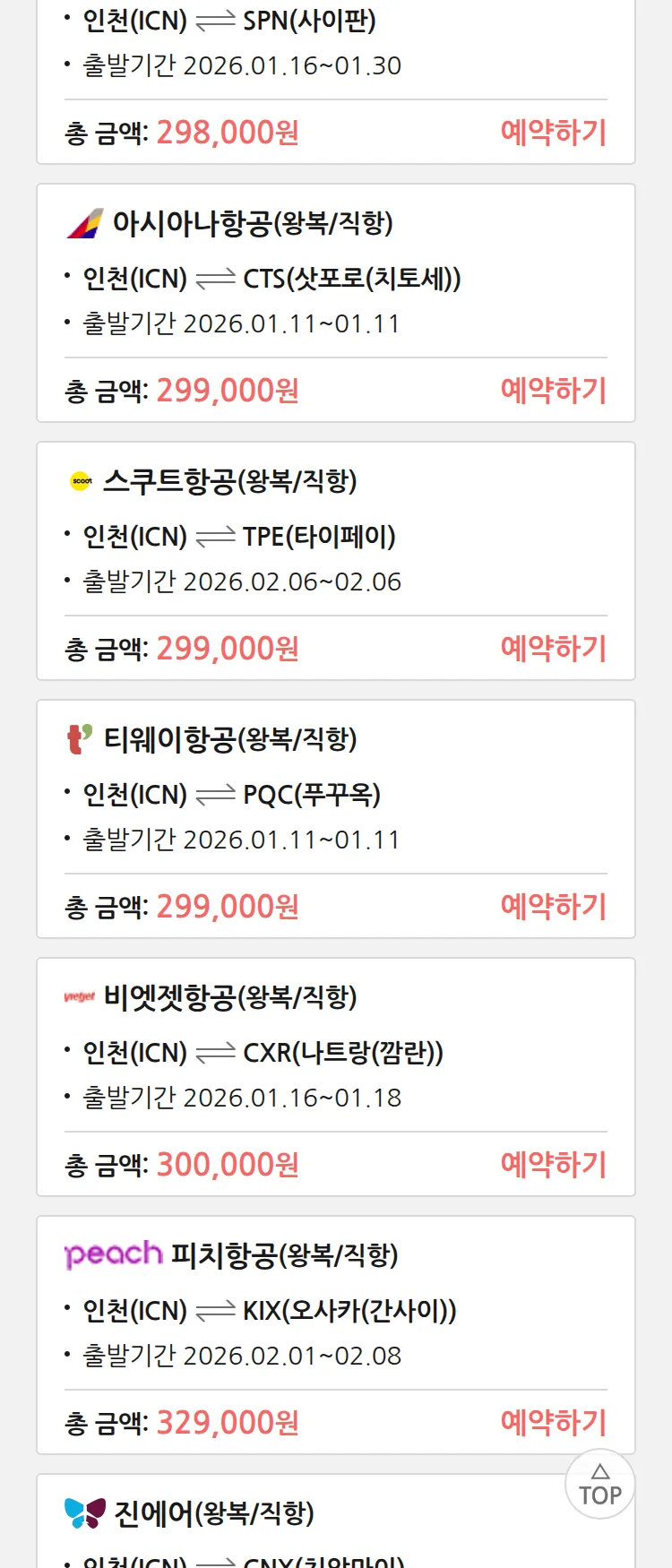Reserve the 티웨이항공 Phu Quoc flight

553,907
